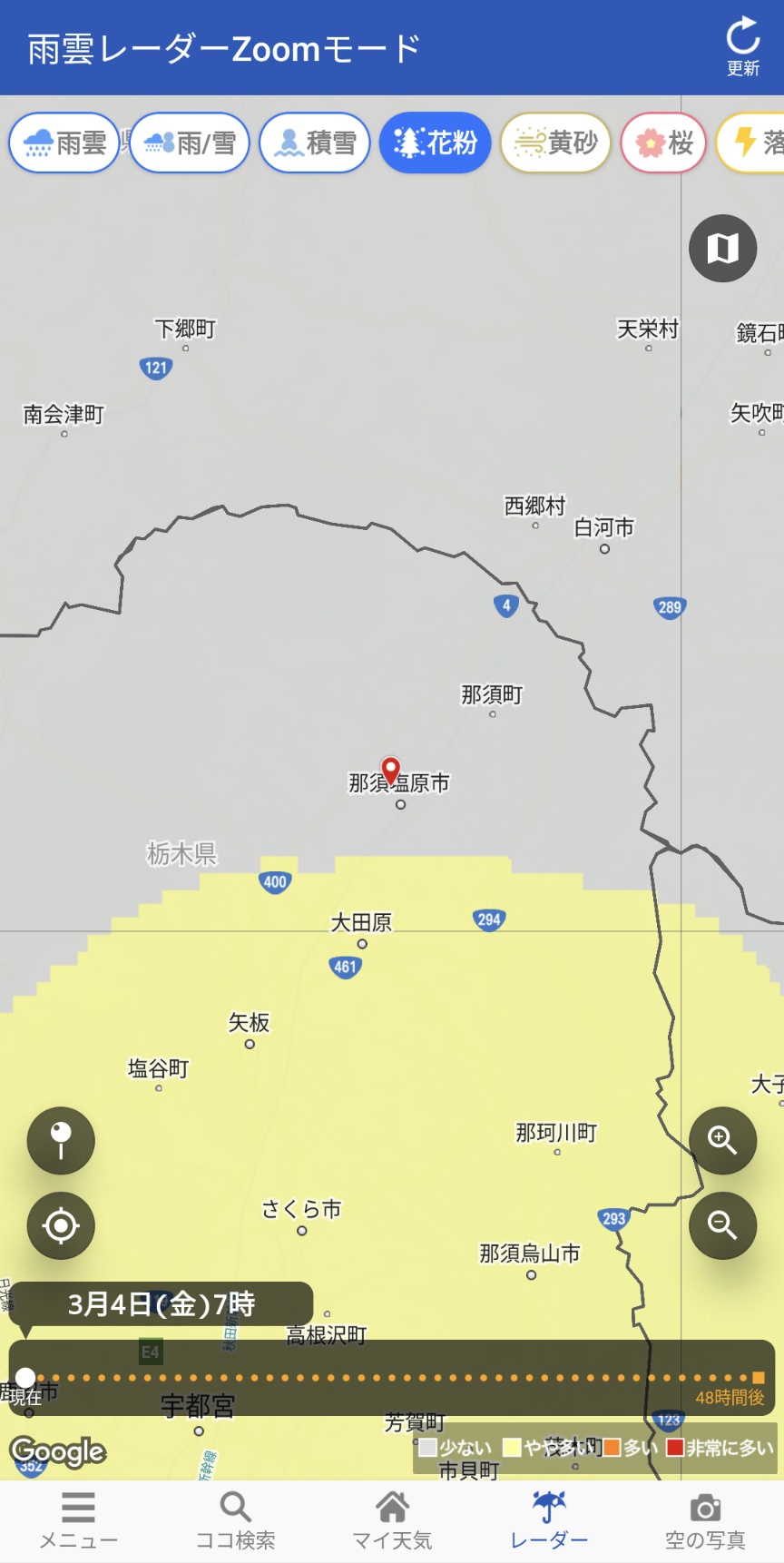Open the map type button
The height and width of the screenshot is (1563, 784).
[x=722, y=248]
